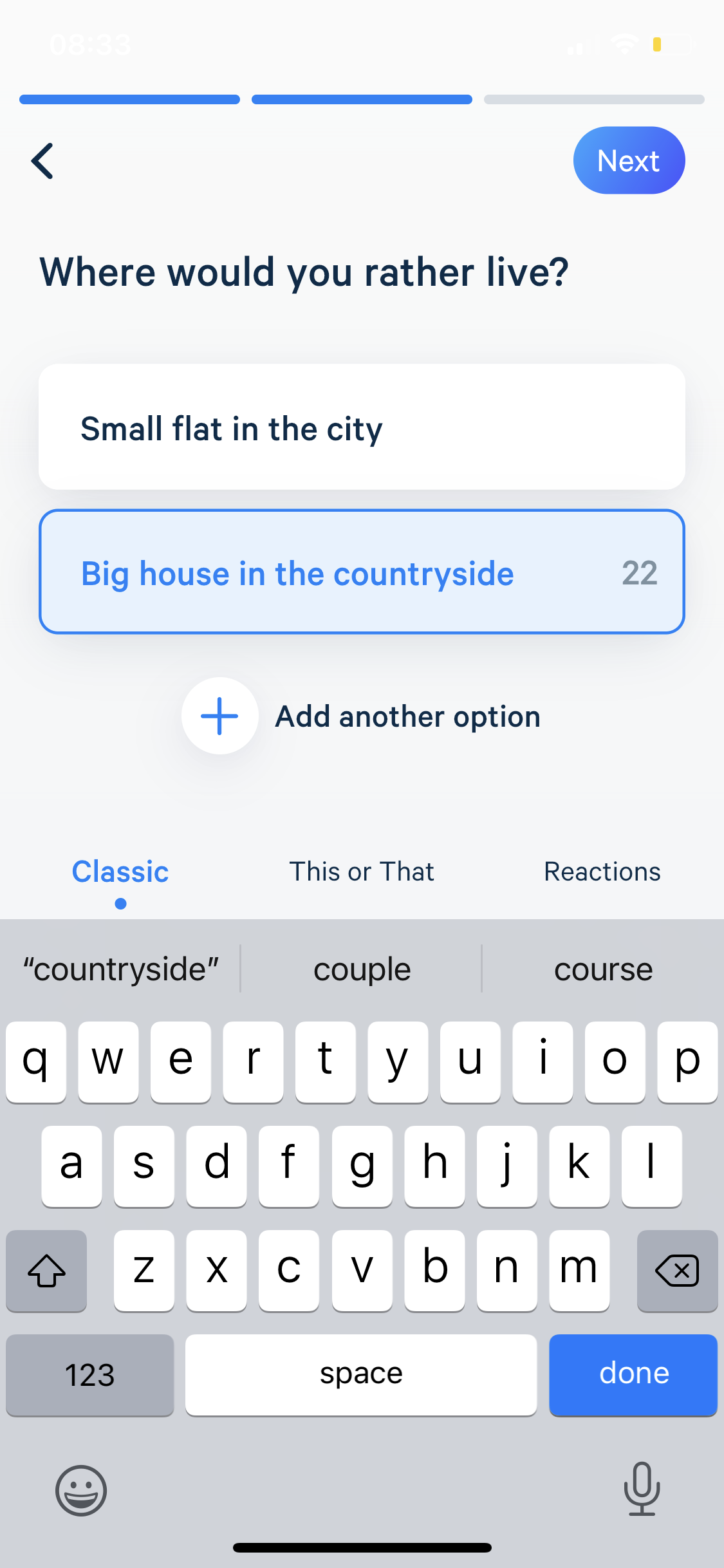Open the emoji keyboard
This screenshot has height=1568, width=724.
pos(81,1491)
